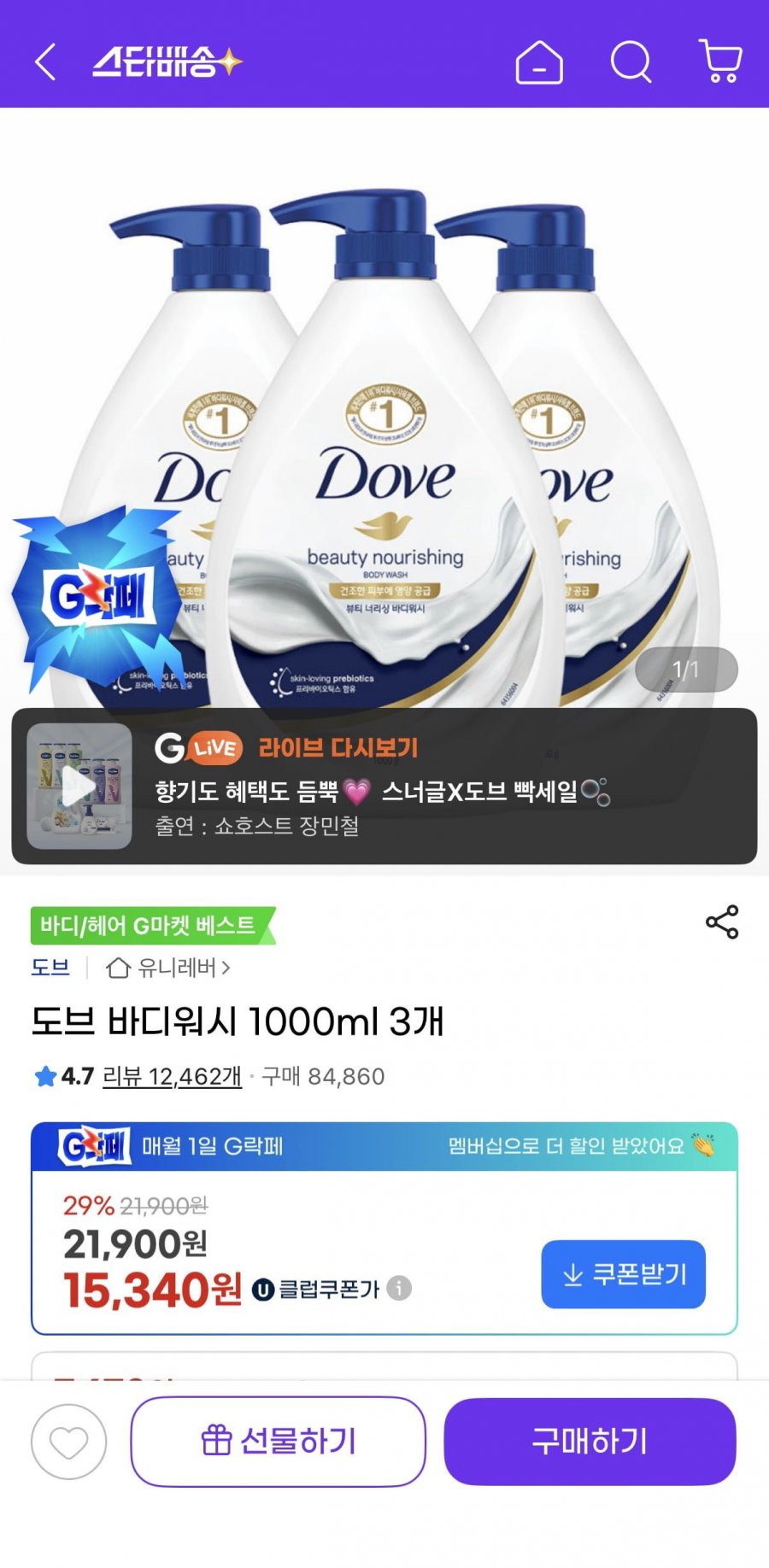The width and height of the screenshot is (769, 1568).
Task: Tap the 쿠폰받기 coupon download button
Action: (x=623, y=1275)
